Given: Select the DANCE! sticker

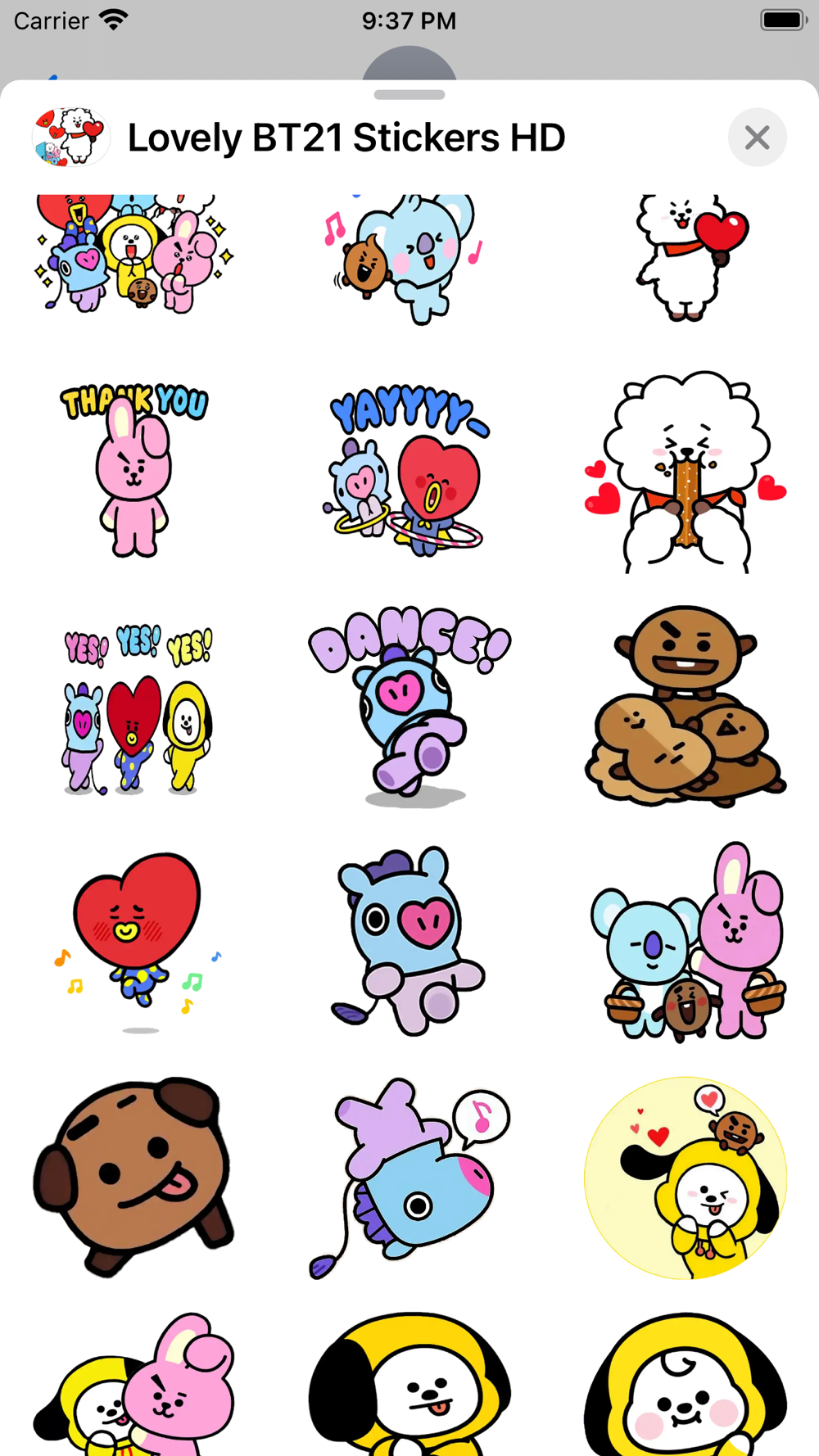Looking at the screenshot, I should point(409,707).
